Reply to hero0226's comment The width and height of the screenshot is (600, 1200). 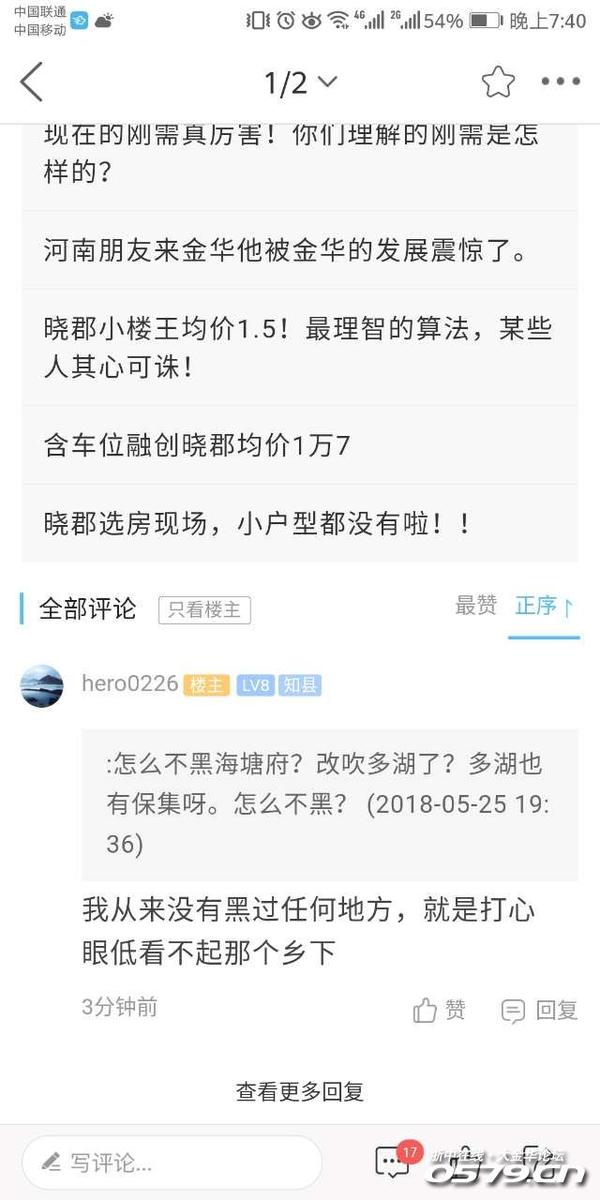click(x=540, y=1011)
